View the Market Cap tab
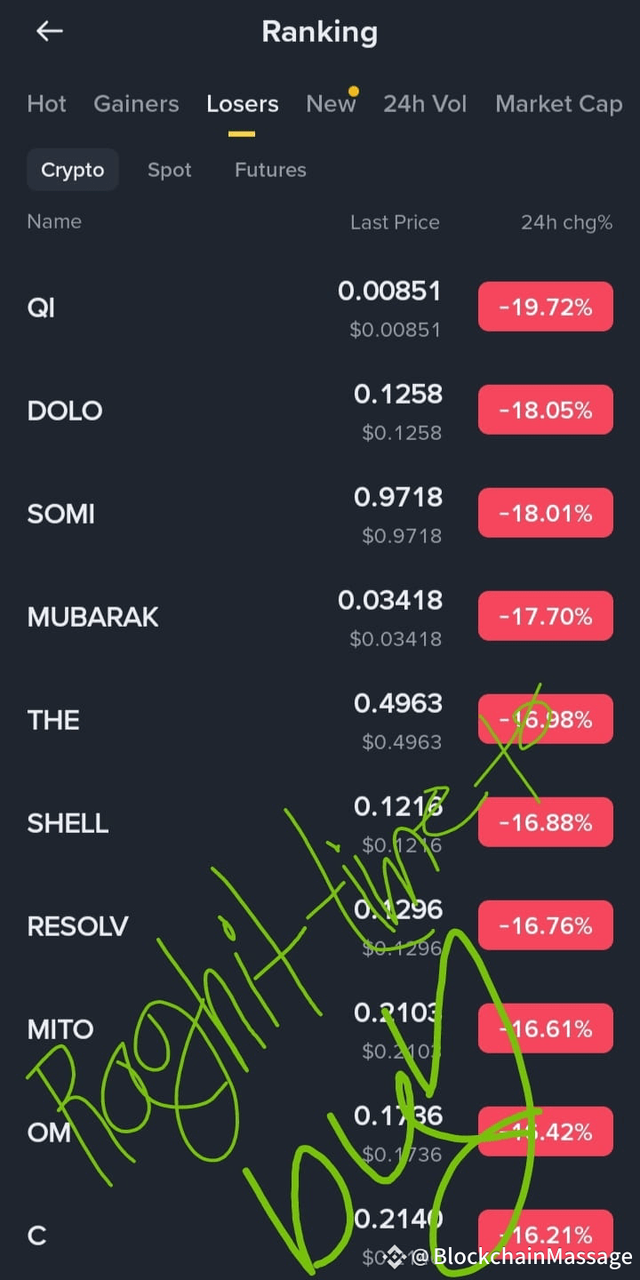The width and height of the screenshot is (640, 1280). (558, 104)
